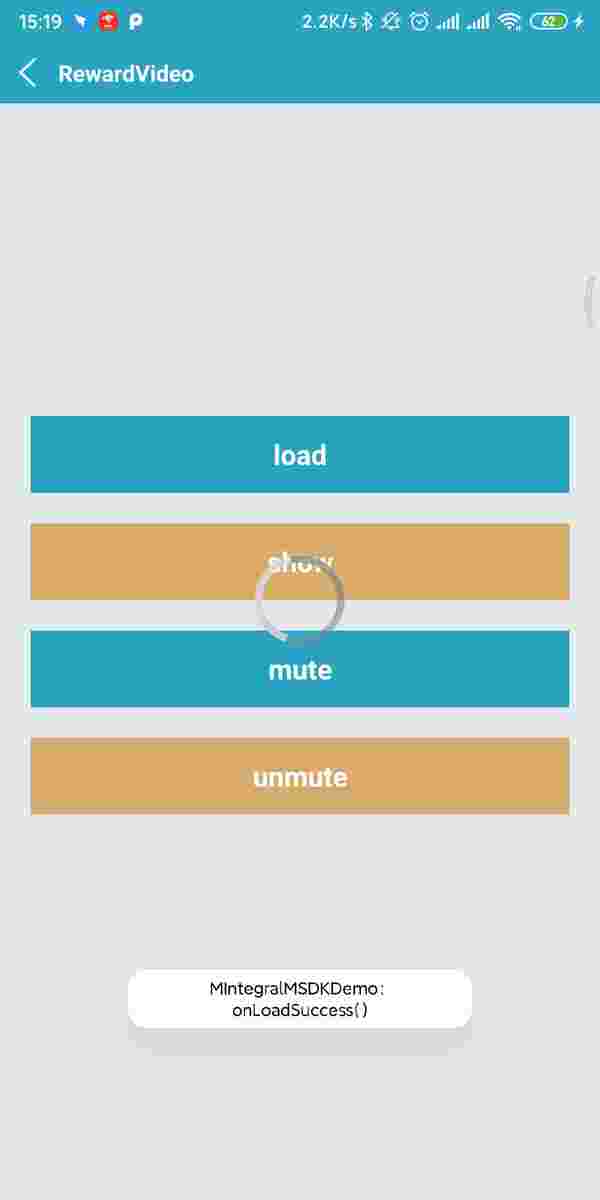Tap the load button

click(x=300, y=454)
